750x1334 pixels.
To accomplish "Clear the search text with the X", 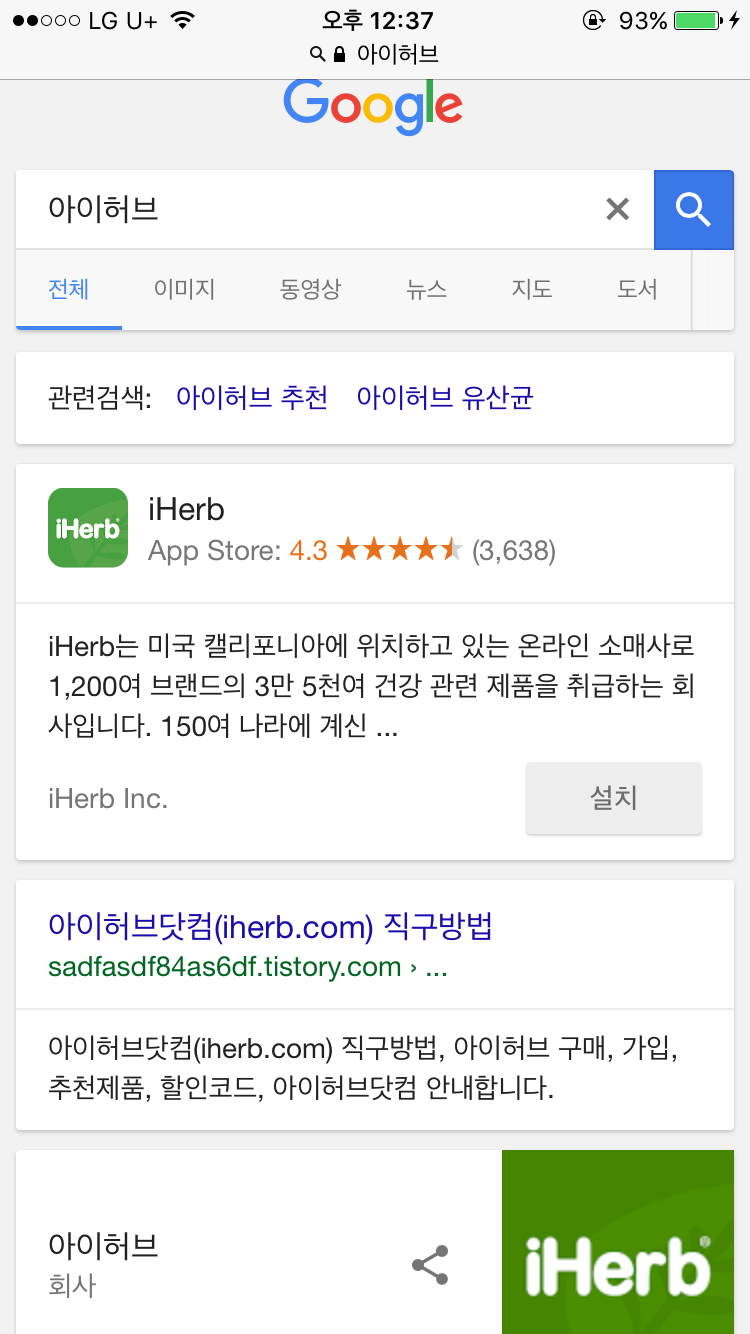I will pyautogui.click(x=618, y=209).
